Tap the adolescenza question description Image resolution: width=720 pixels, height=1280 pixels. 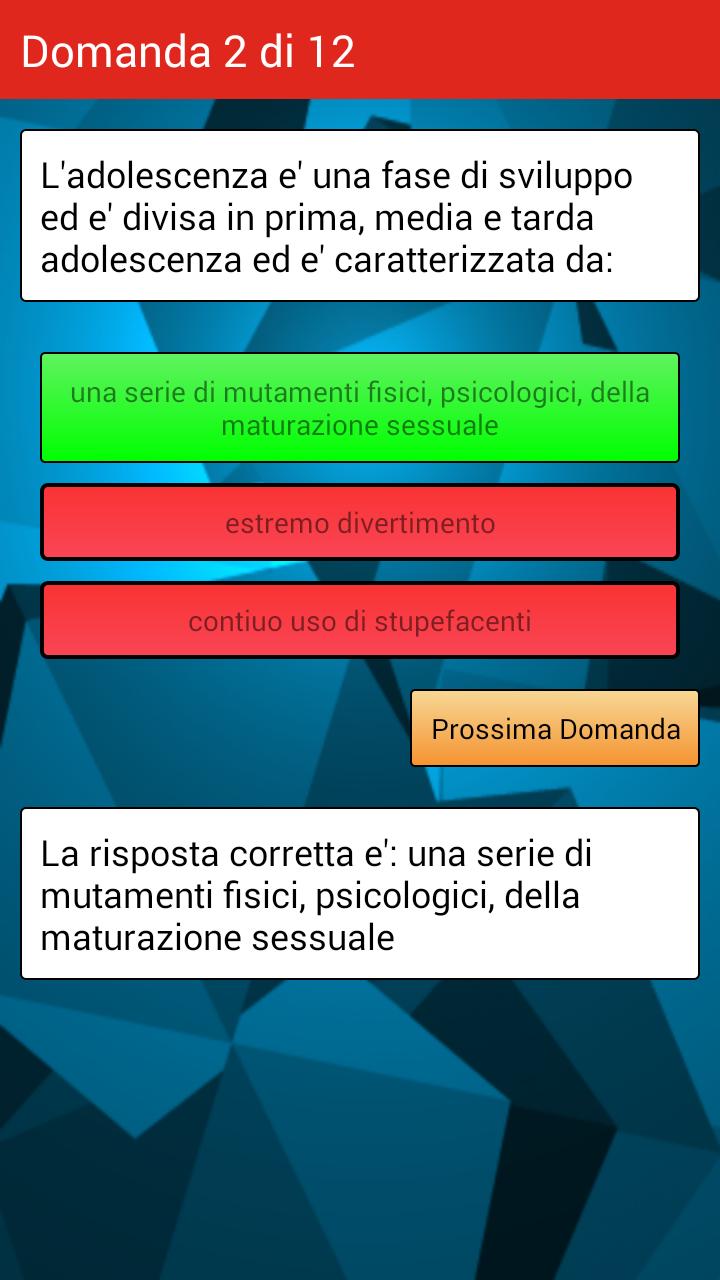(360, 214)
